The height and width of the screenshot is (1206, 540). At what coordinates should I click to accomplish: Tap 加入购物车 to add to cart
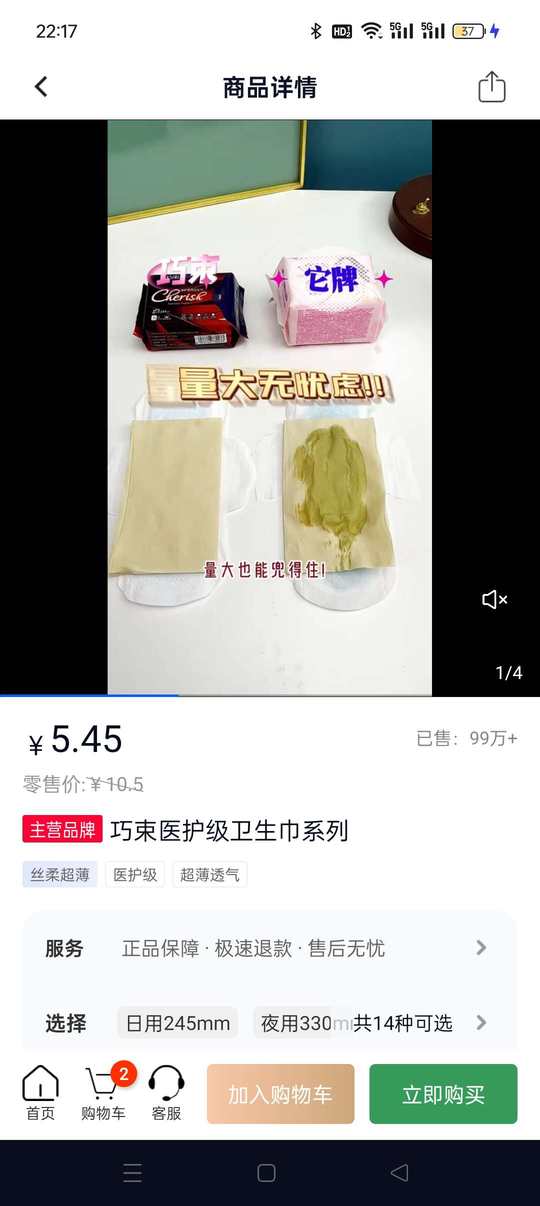click(280, 1094)
